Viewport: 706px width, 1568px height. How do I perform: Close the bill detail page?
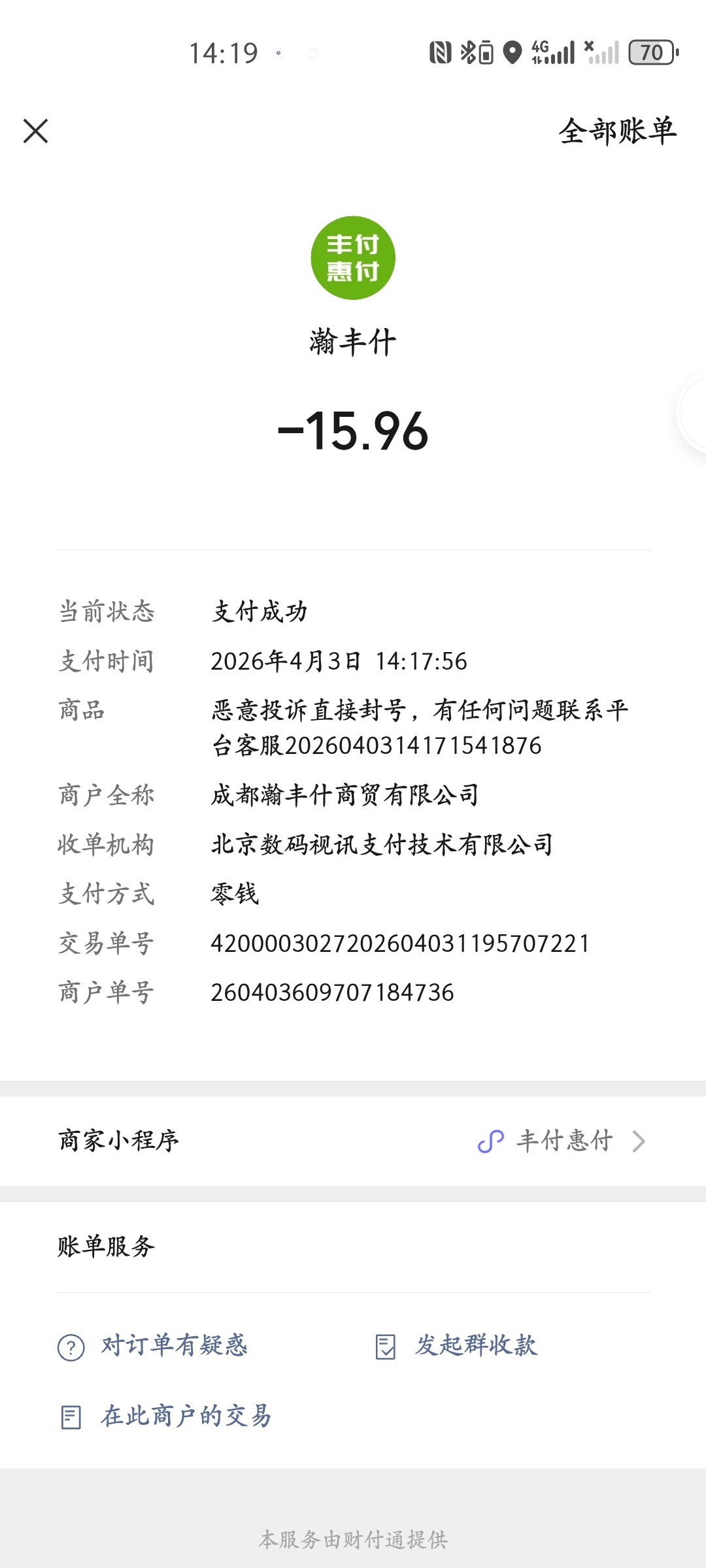36,131
